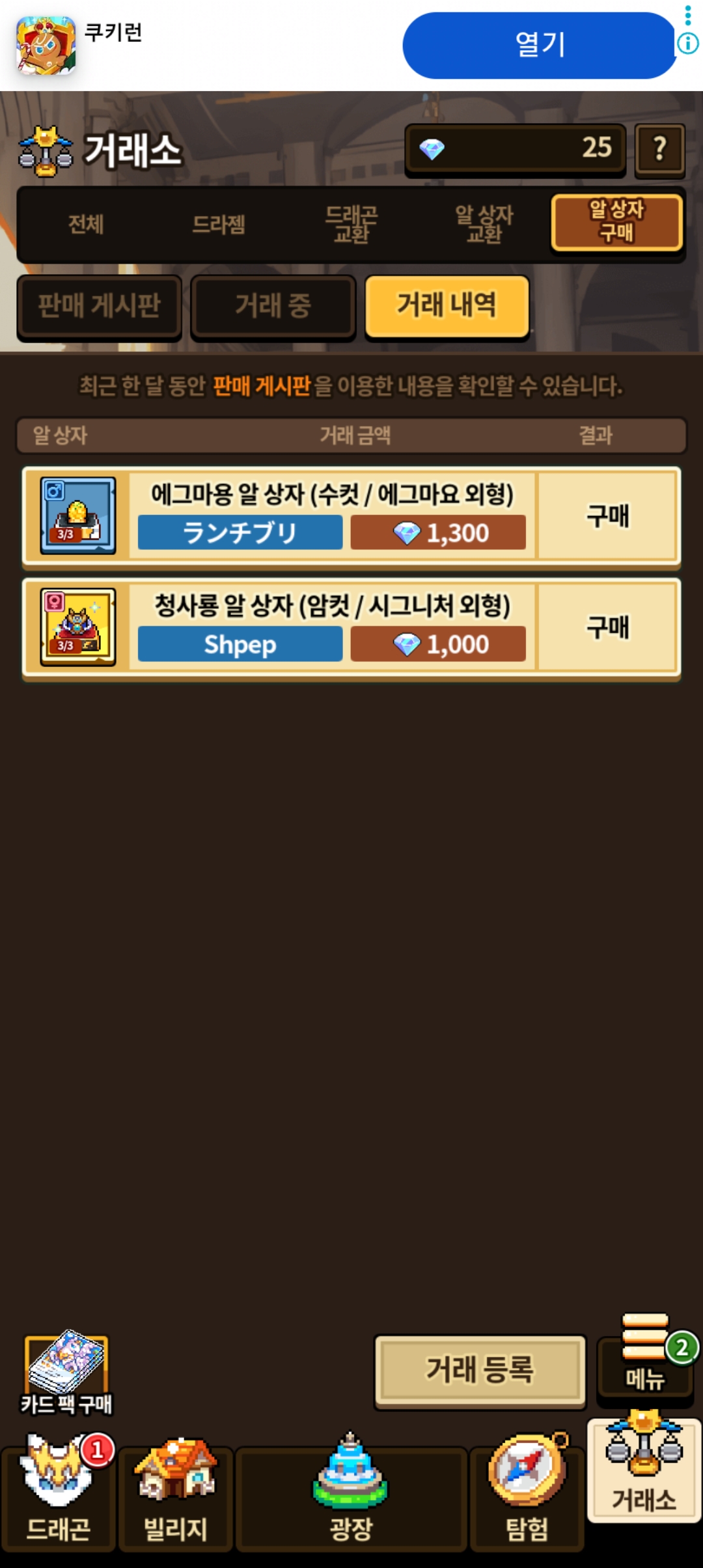The image size is (703, 1568).
Task: Switch to the 전체 category tab
Action: [x=86, y=225]
